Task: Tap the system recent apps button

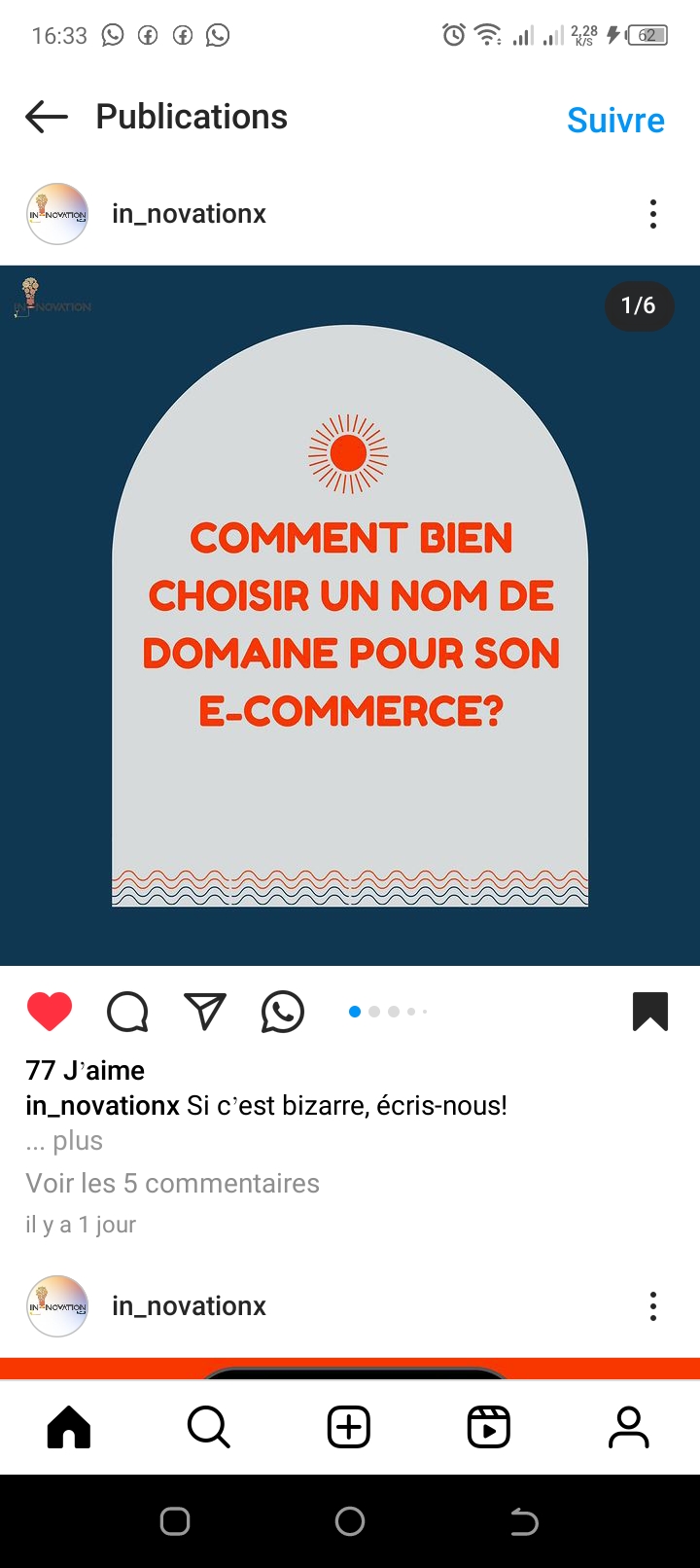Action: [x=175, y=1521]
